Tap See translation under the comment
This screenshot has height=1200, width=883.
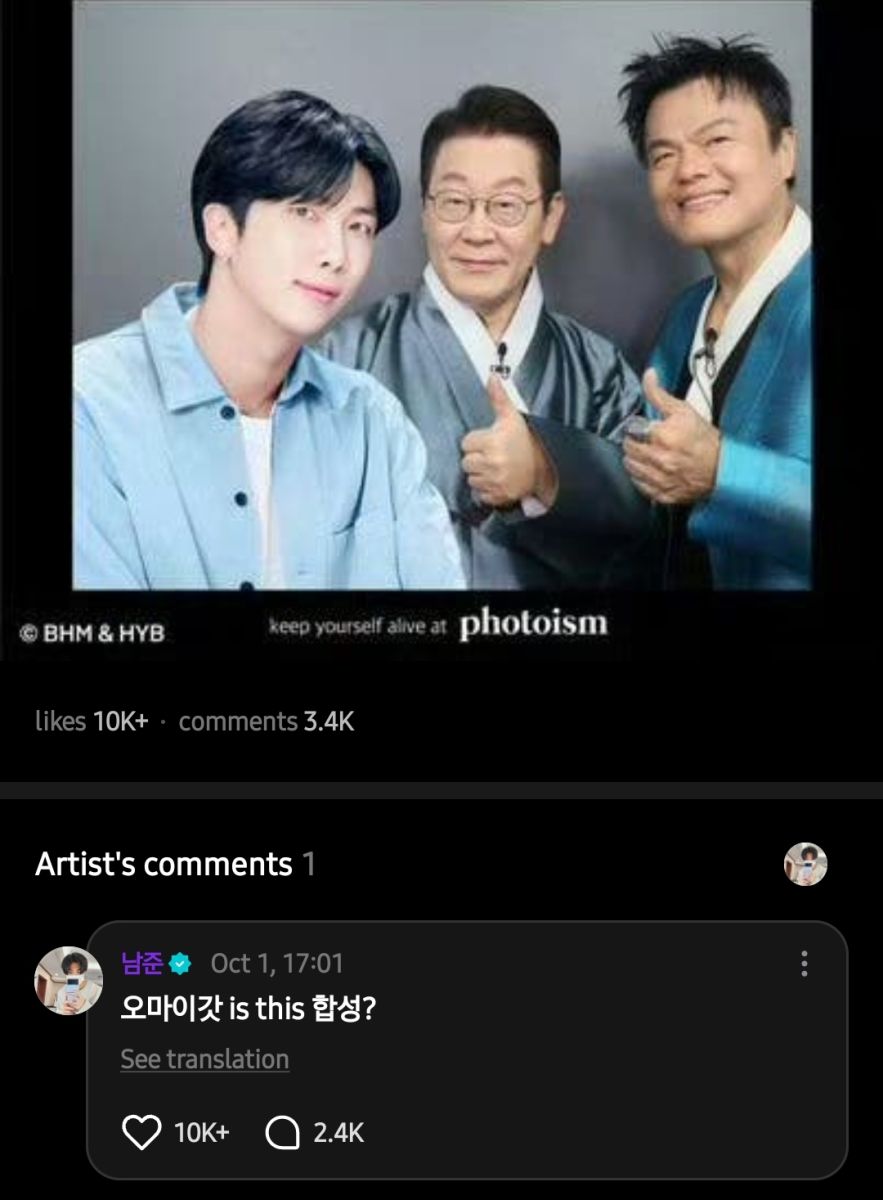205,1059
